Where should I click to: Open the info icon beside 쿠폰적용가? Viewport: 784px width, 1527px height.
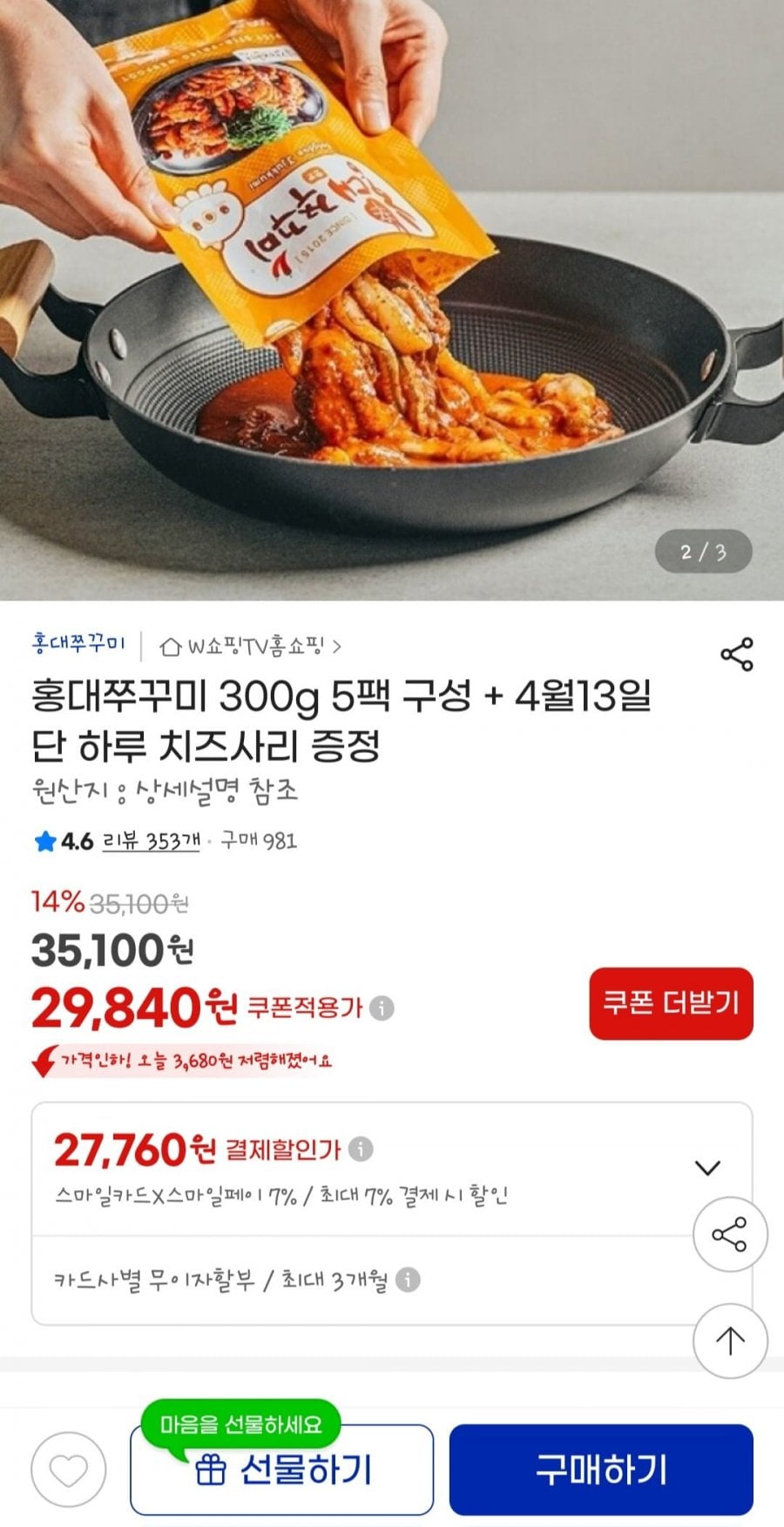[381, 1008]
